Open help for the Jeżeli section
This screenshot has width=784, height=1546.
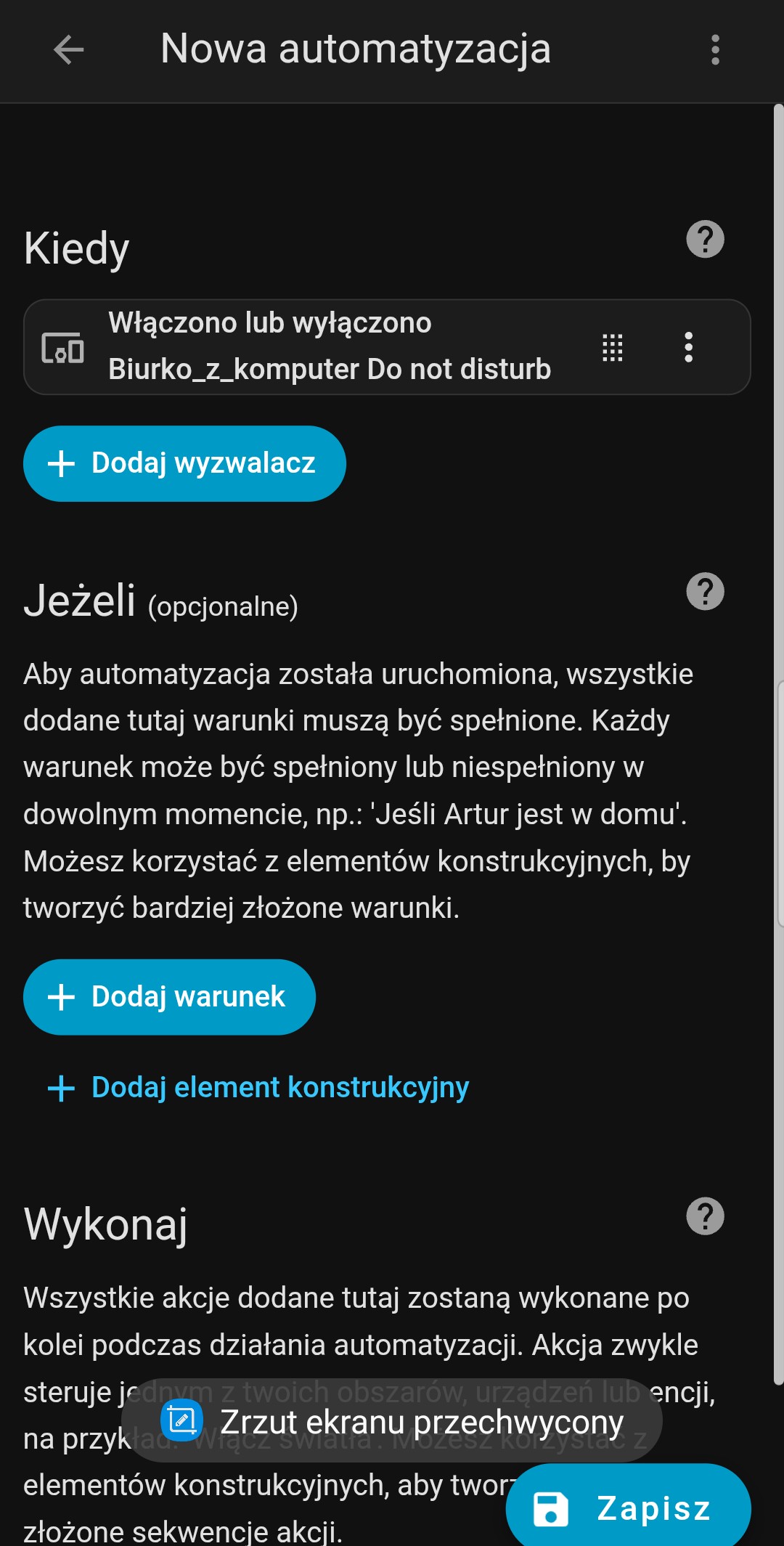(705, 592)
